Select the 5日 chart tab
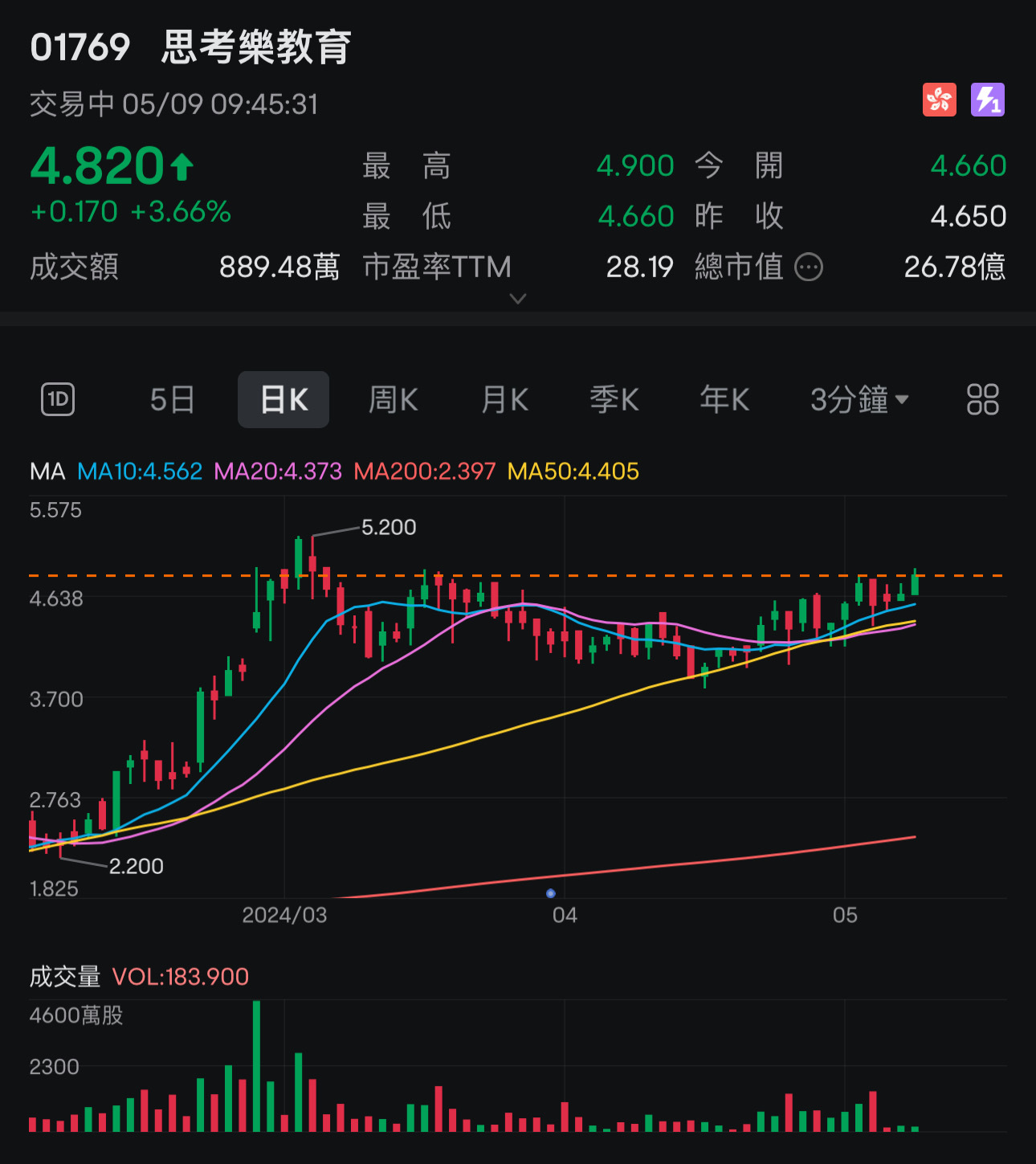1036x1164 pixels. [x=172, y=399]
